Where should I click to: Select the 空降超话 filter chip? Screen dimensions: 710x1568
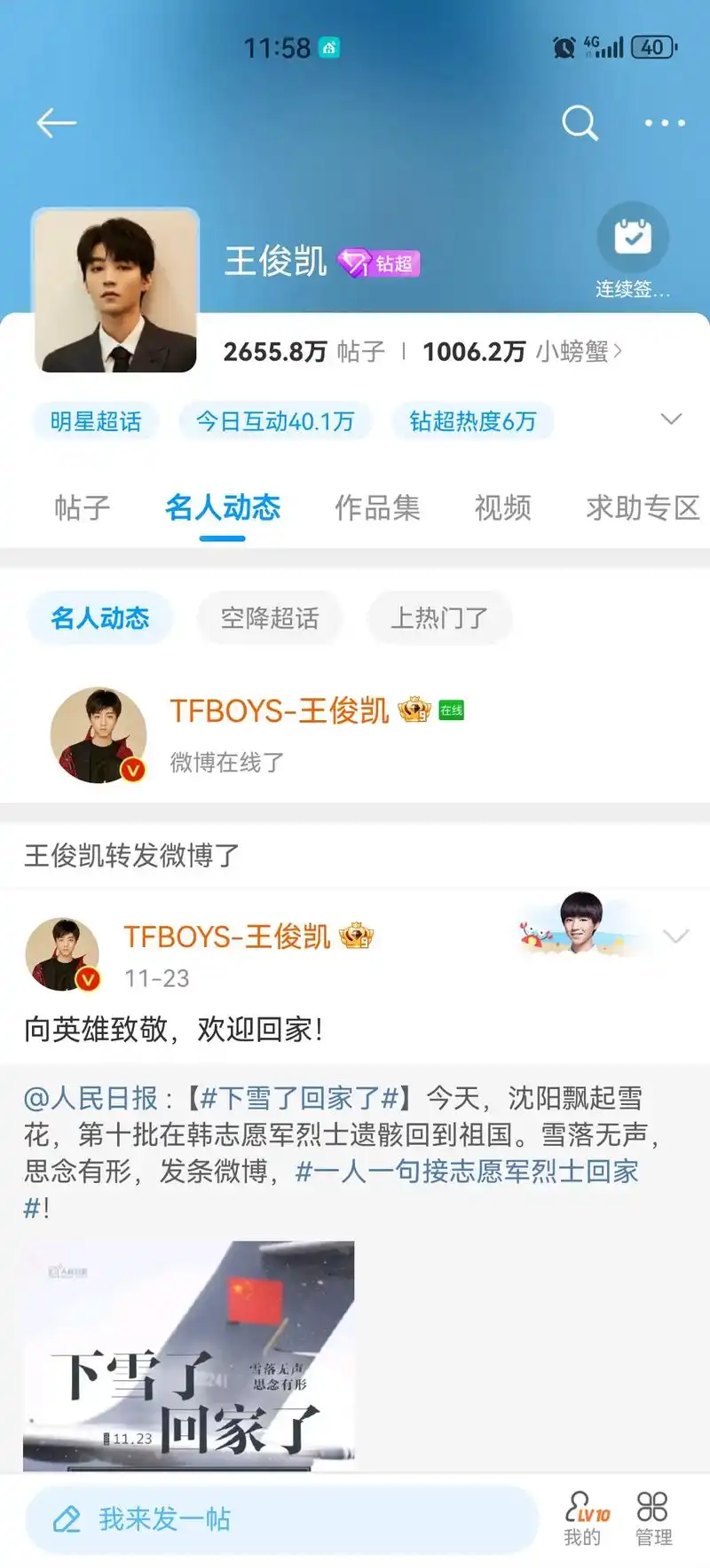(x=269, y=617)
